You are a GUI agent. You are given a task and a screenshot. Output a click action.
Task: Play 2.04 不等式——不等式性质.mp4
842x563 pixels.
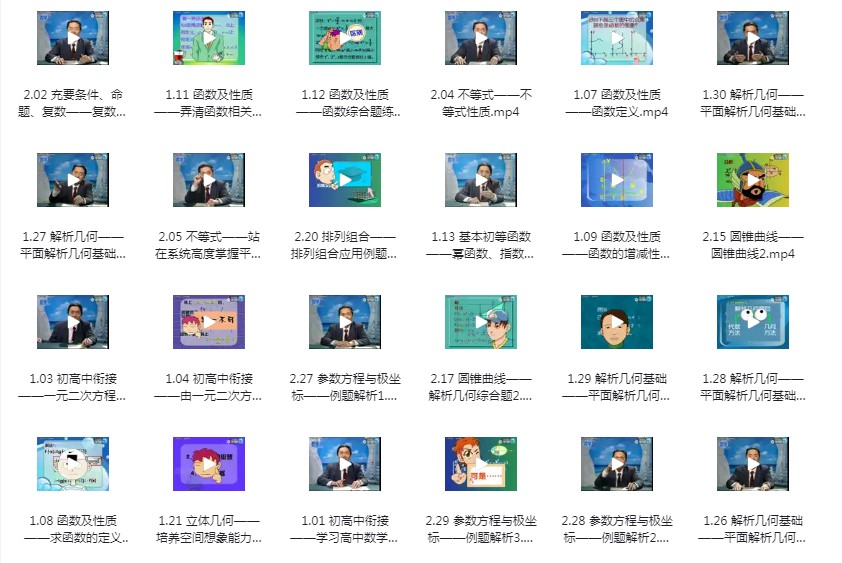point(481,38)
